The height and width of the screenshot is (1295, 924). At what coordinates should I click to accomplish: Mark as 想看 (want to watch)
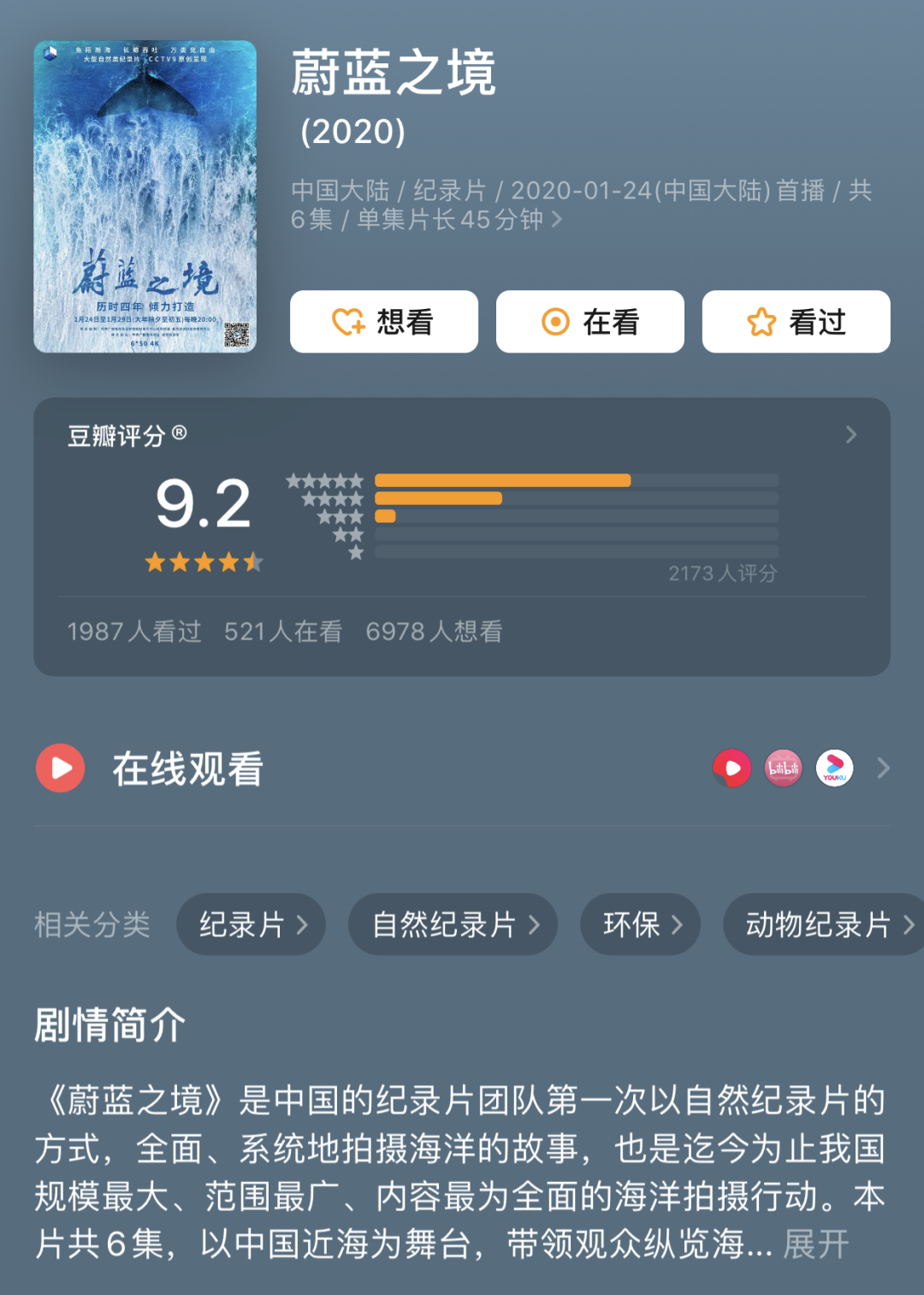383,322
